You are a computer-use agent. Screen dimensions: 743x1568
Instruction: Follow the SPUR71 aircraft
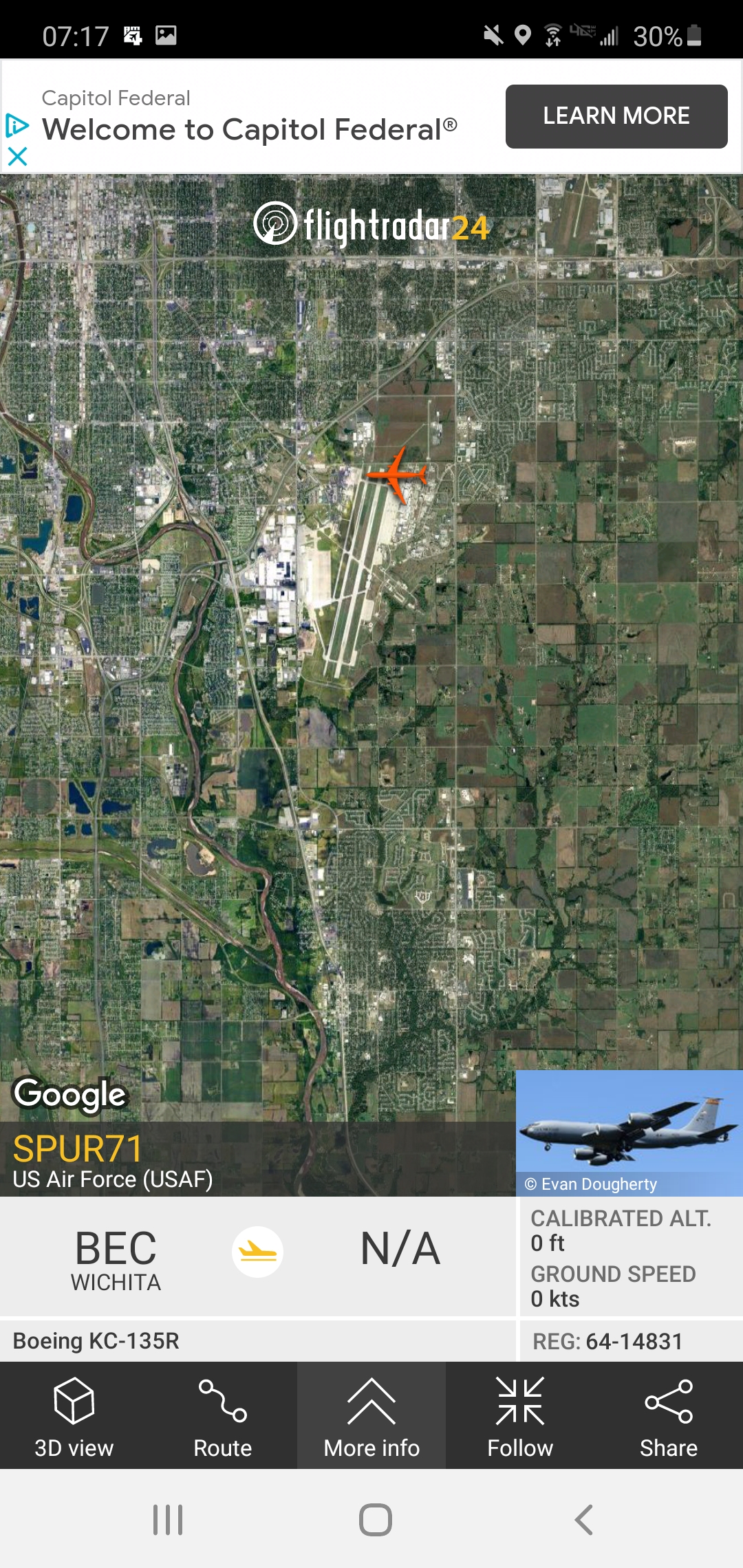tap(520, 1417)
